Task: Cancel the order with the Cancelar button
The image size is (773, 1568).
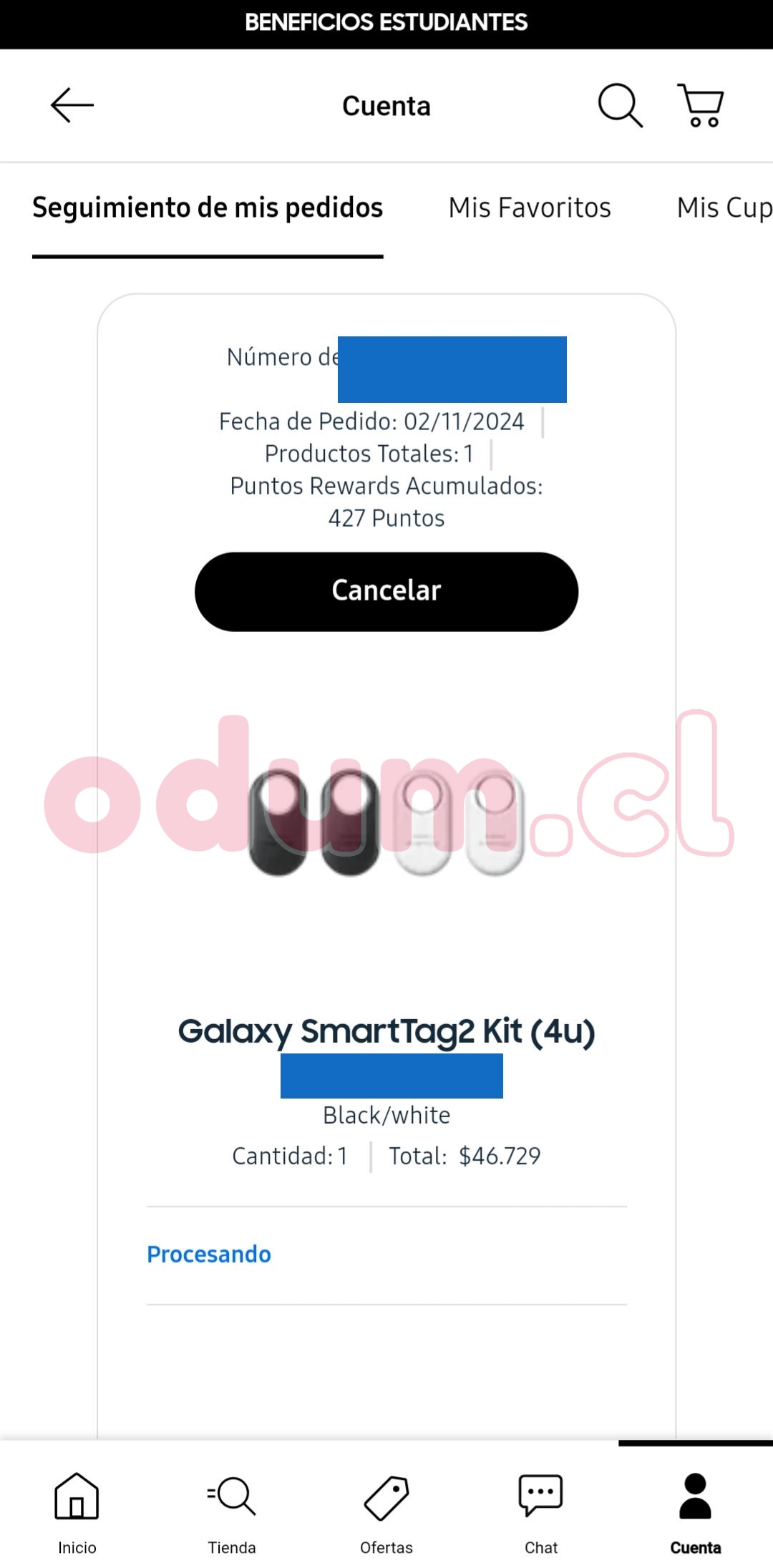Action: click(x=386, y=591)
